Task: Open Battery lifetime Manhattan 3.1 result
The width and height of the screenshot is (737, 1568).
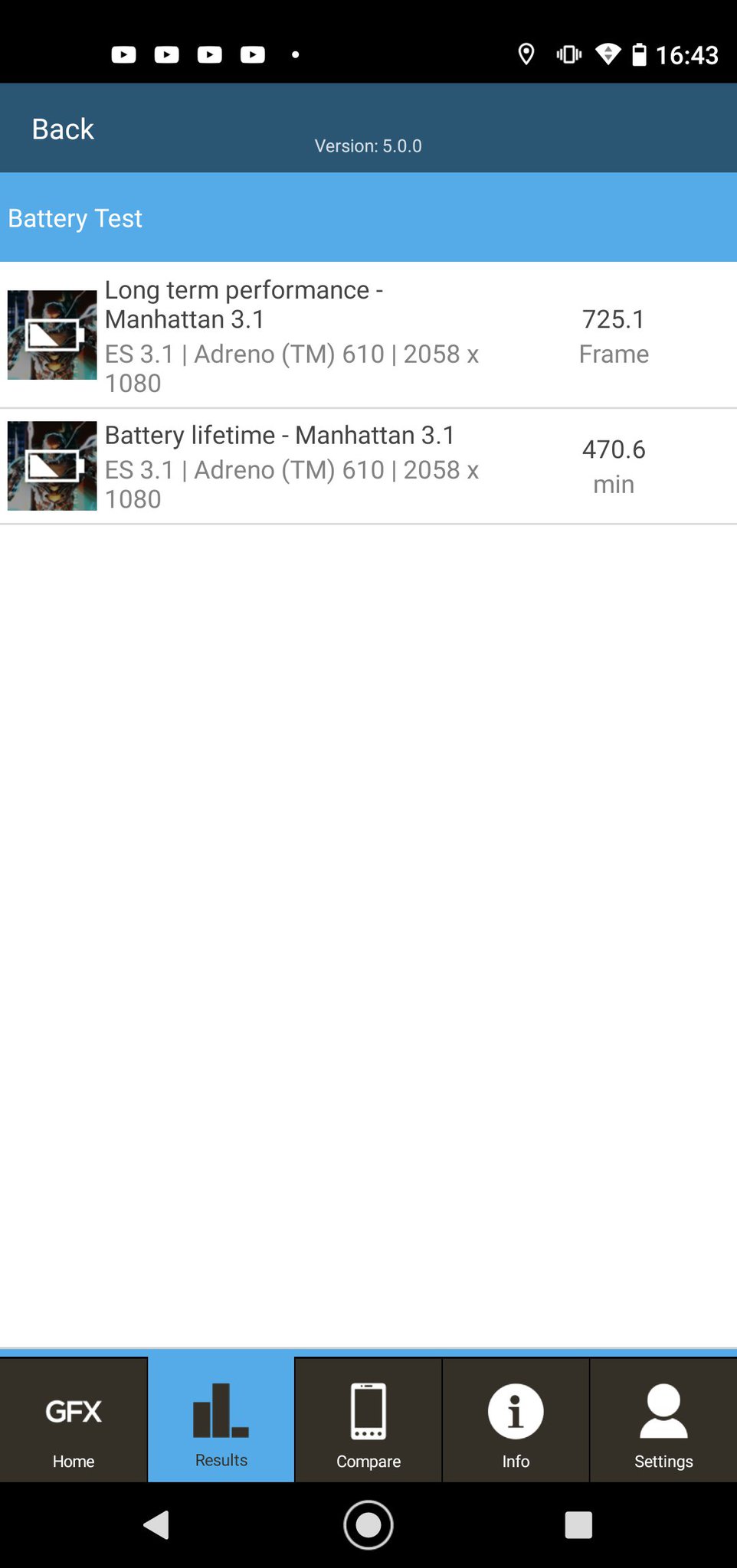Action: 368,466
